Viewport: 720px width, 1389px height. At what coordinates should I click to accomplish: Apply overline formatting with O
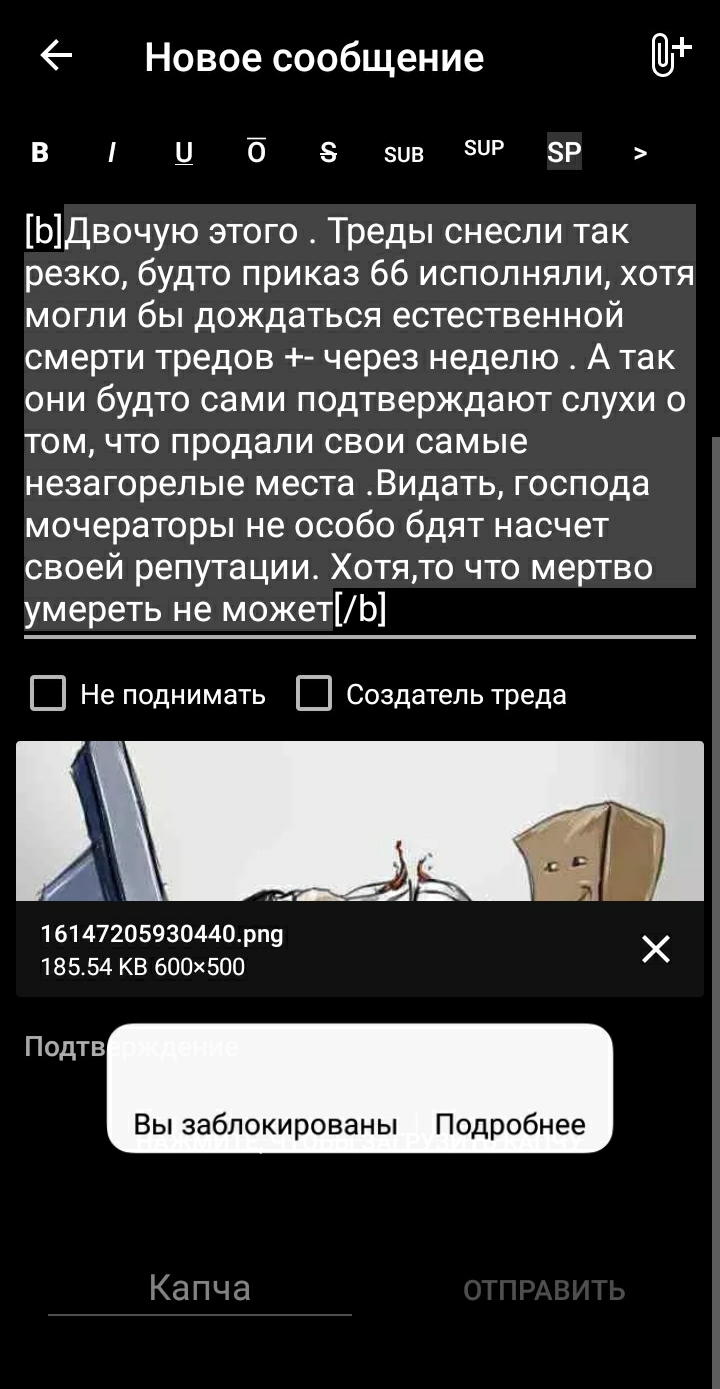pyautogui.click(x=256, y=152)
